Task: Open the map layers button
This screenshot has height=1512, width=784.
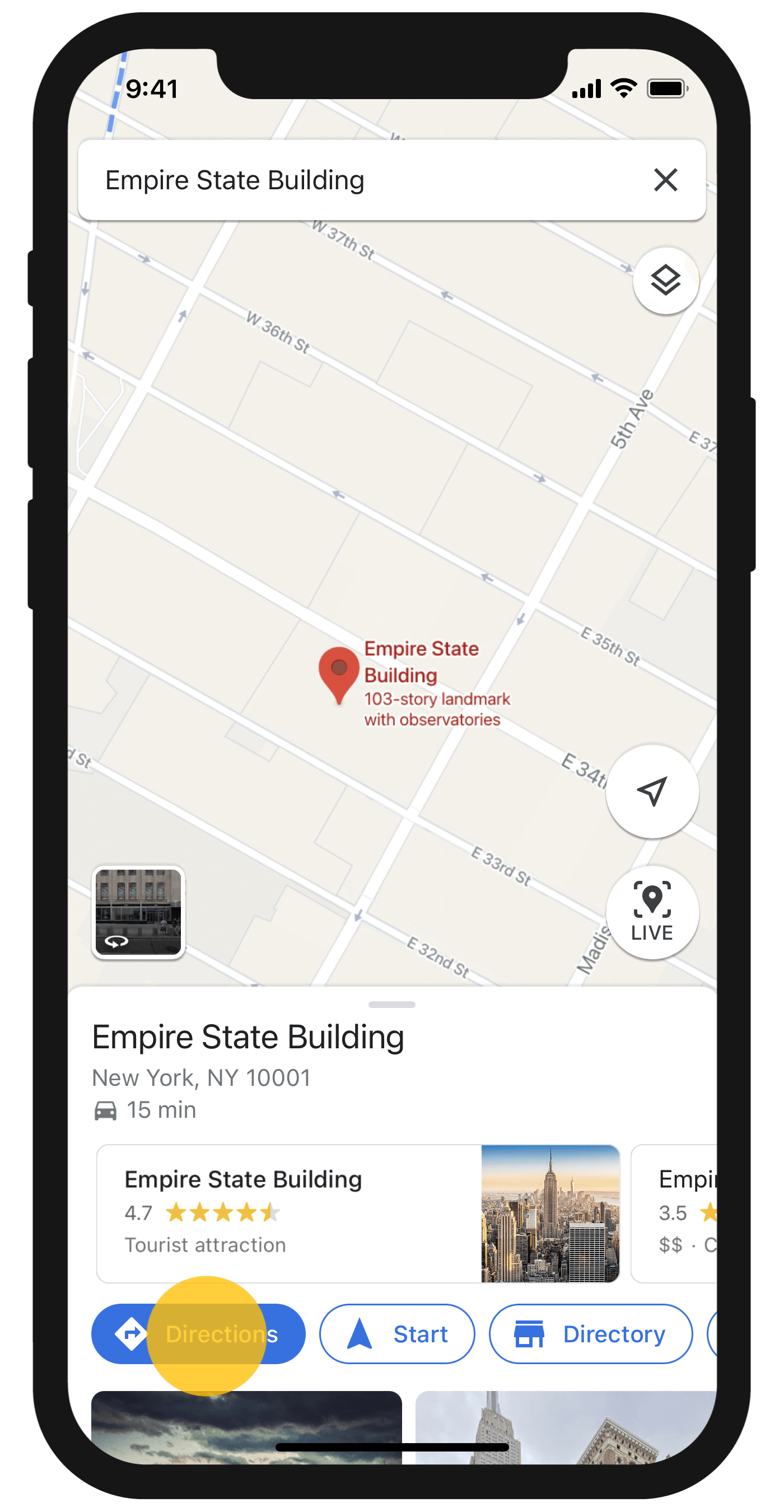Action: (x=665, y=281)
